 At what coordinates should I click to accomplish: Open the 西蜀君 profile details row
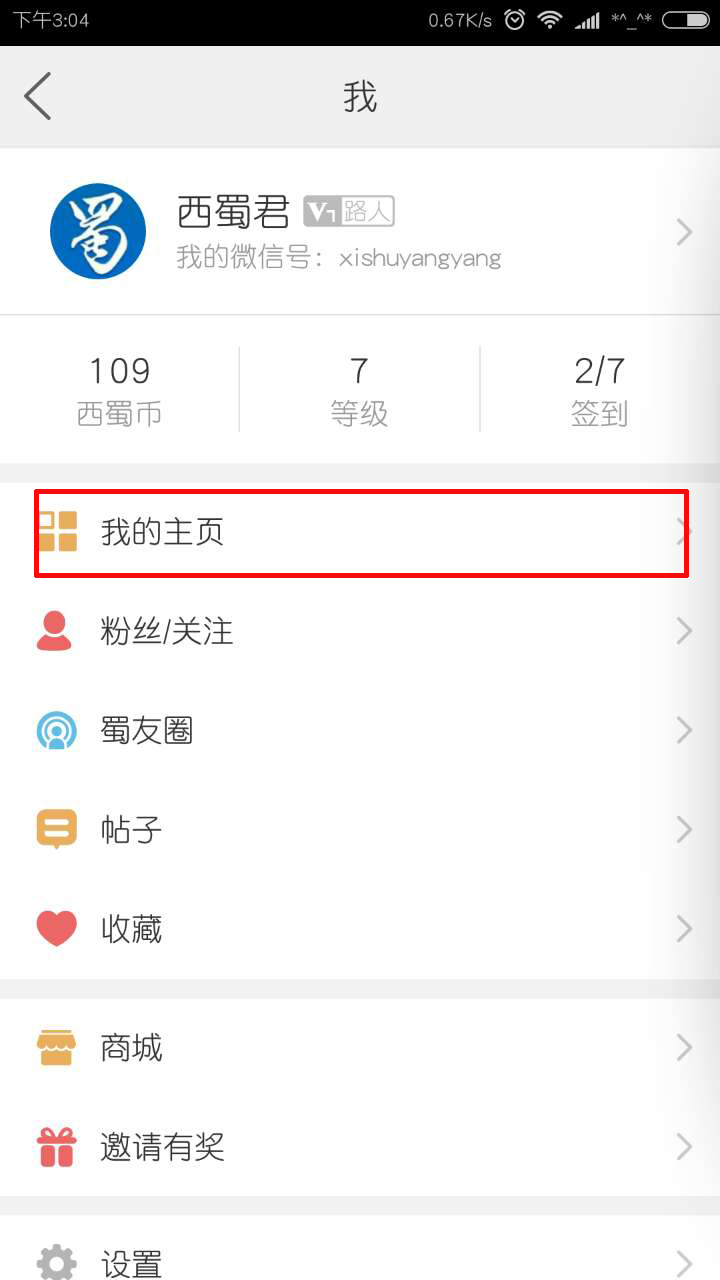coord(360,232)
